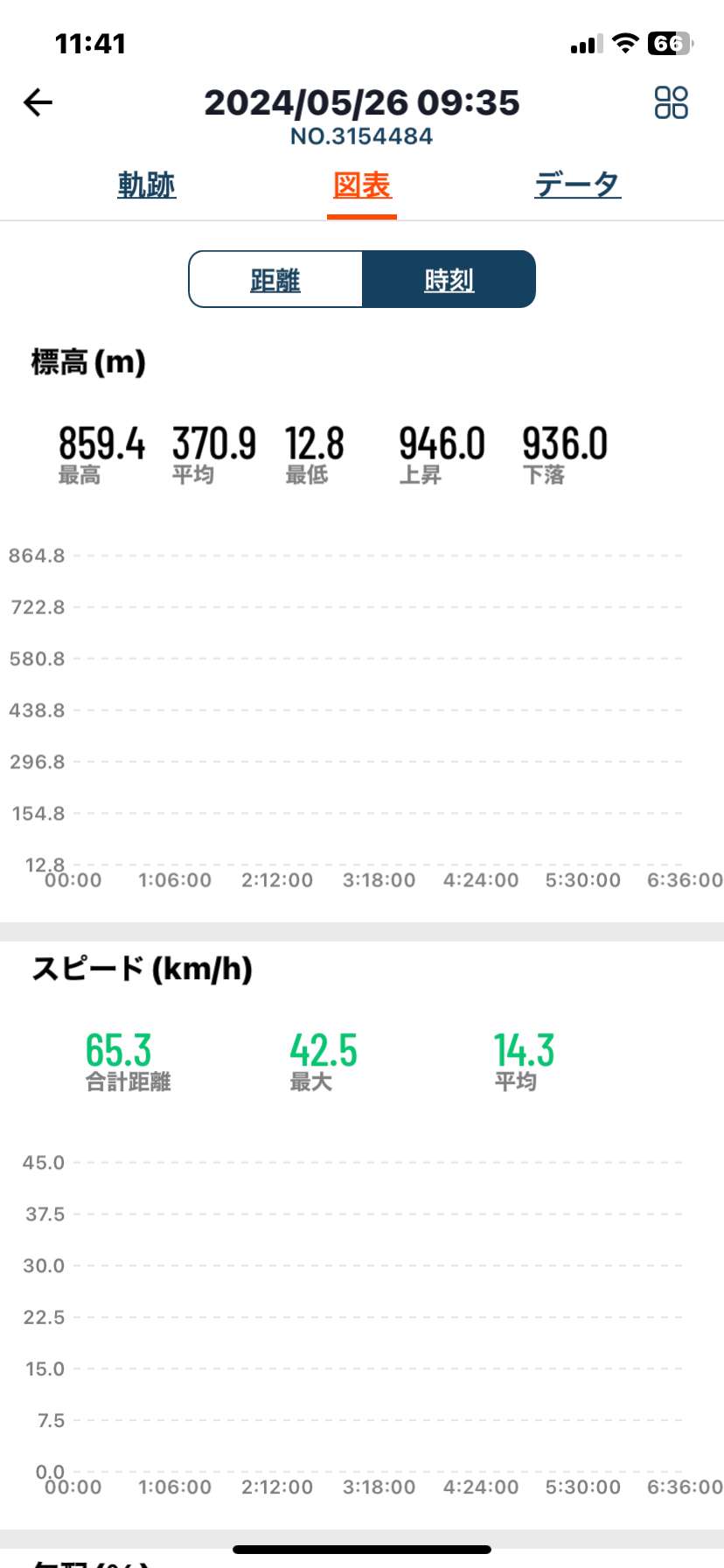
Task: Open the grid menu icon
Action: click(x=671, y=102)
